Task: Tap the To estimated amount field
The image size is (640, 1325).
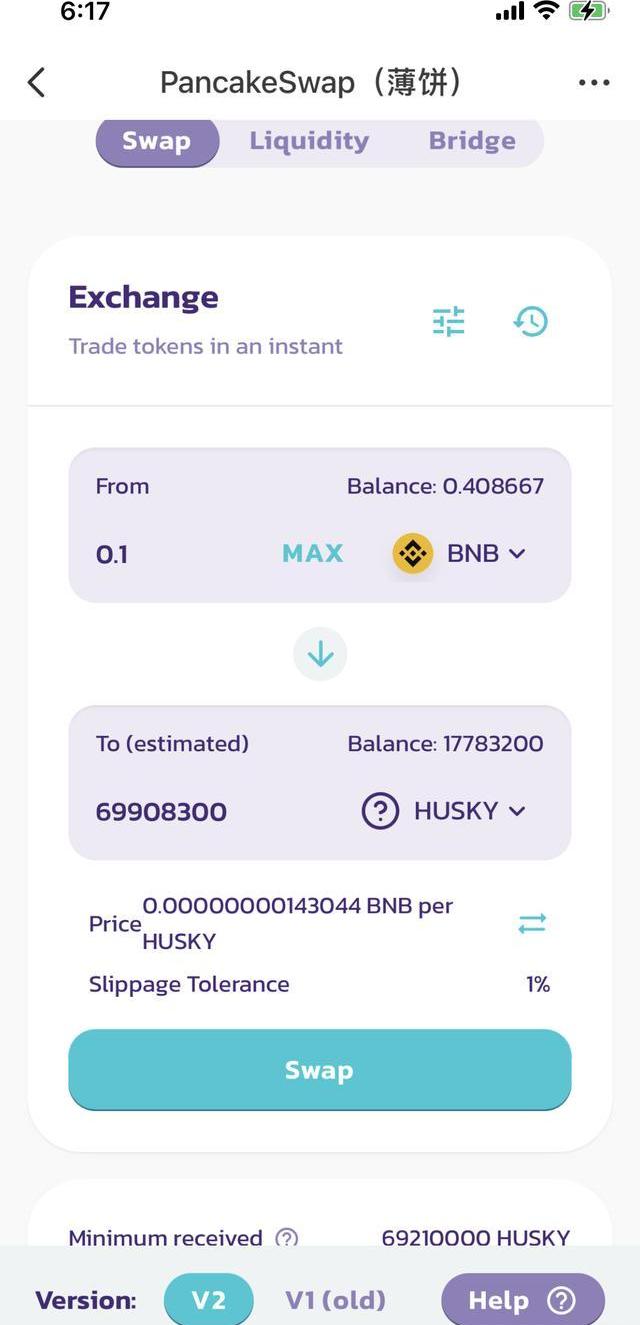Action: tap(200, 812)
